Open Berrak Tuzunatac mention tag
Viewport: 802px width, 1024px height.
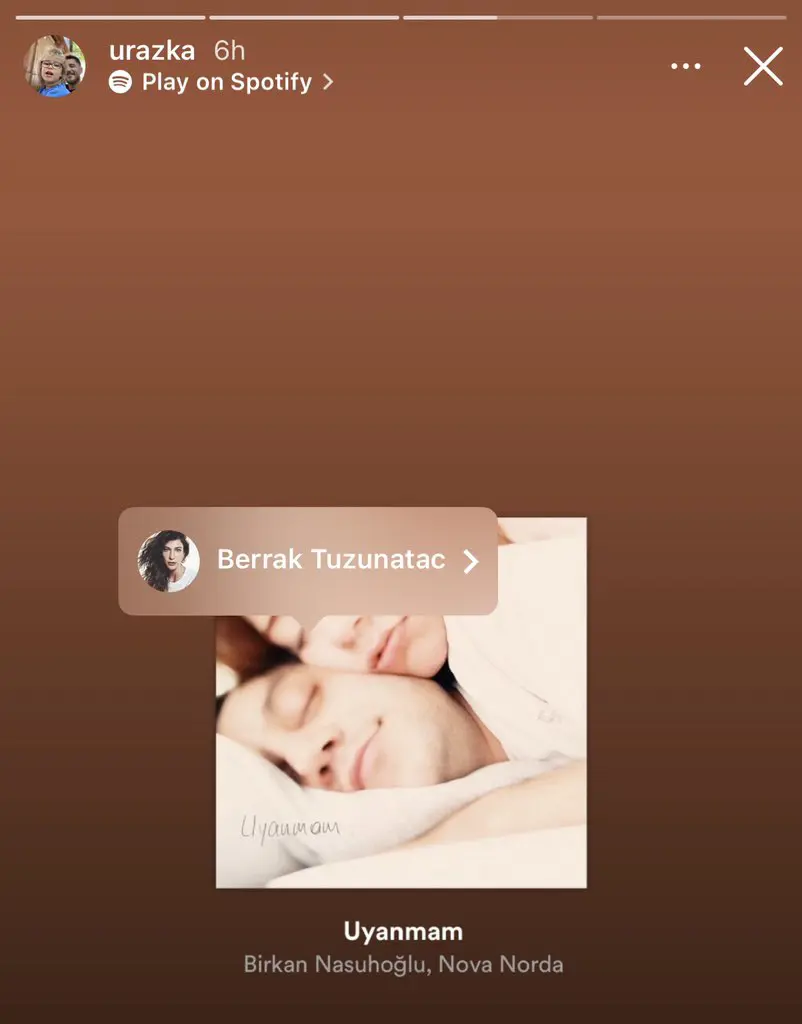pyautogui.click(x=308, y=561)
